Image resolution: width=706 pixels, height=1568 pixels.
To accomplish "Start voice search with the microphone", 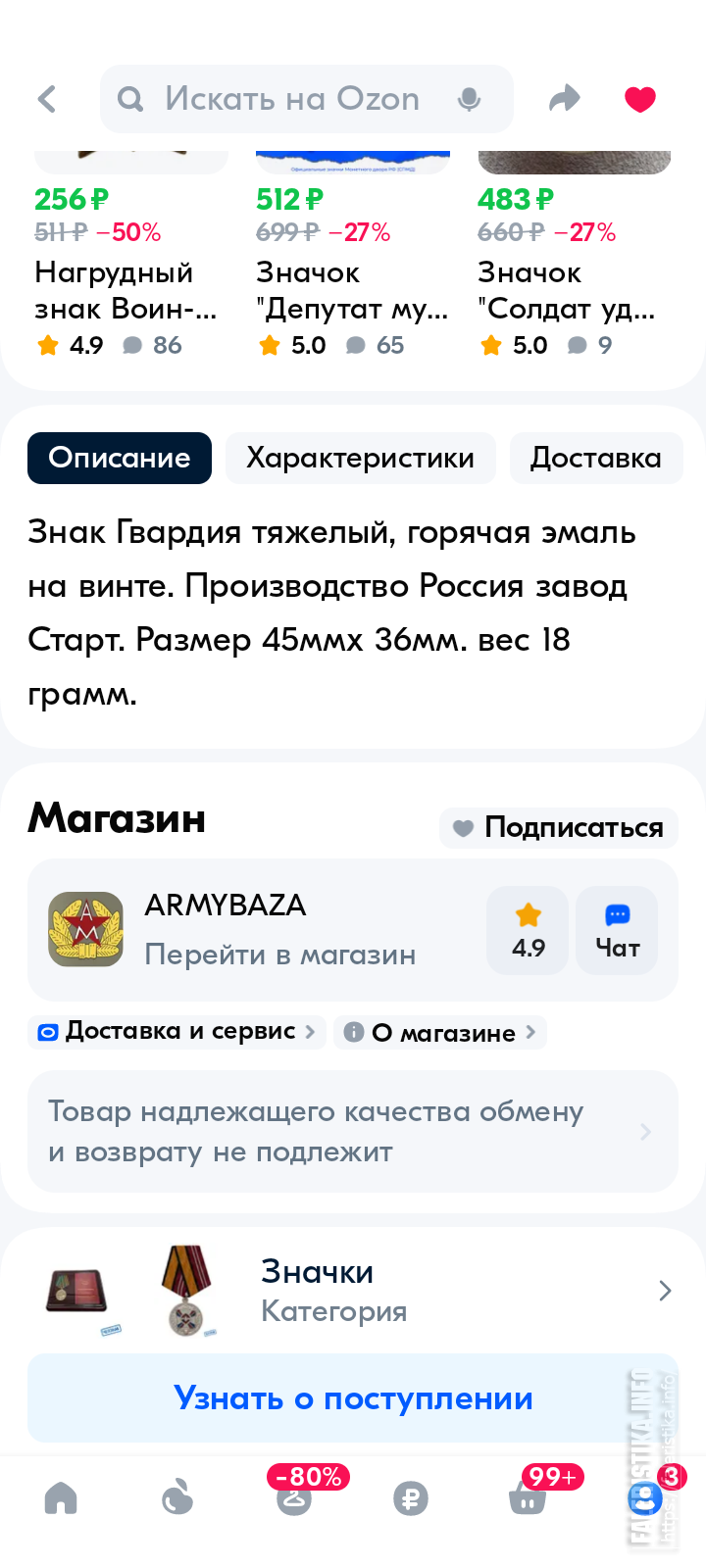I will [470, 99].
